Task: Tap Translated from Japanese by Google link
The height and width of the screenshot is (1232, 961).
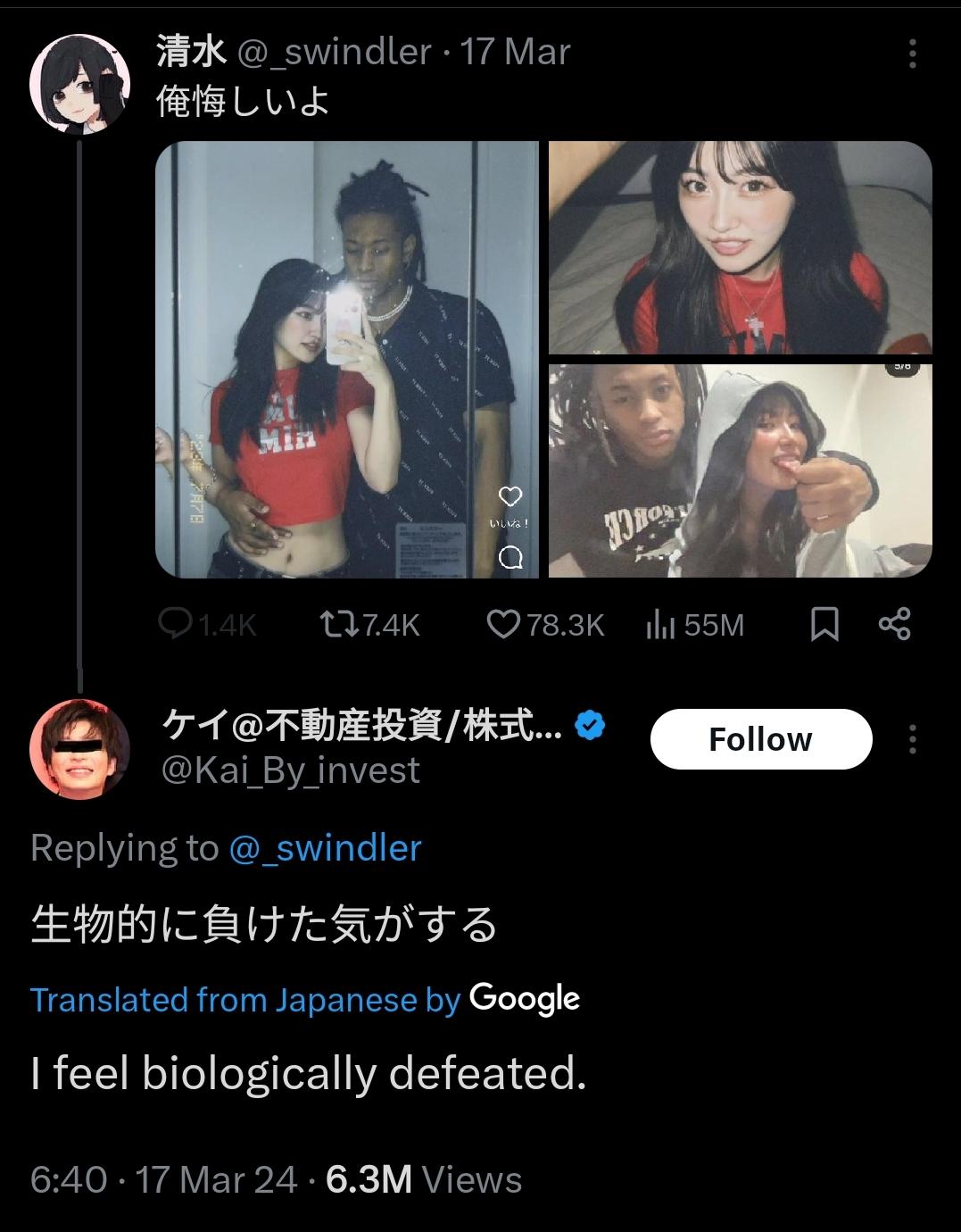Action: (x=304, y=999)
